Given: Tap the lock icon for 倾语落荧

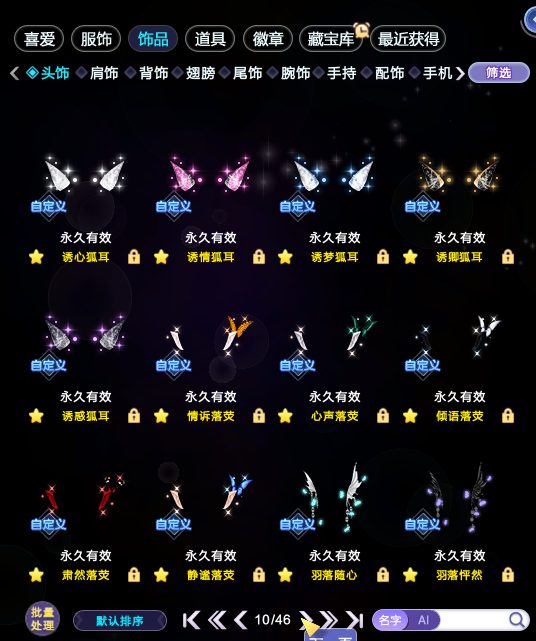Looking at the screenshot, I should point(507,416).
